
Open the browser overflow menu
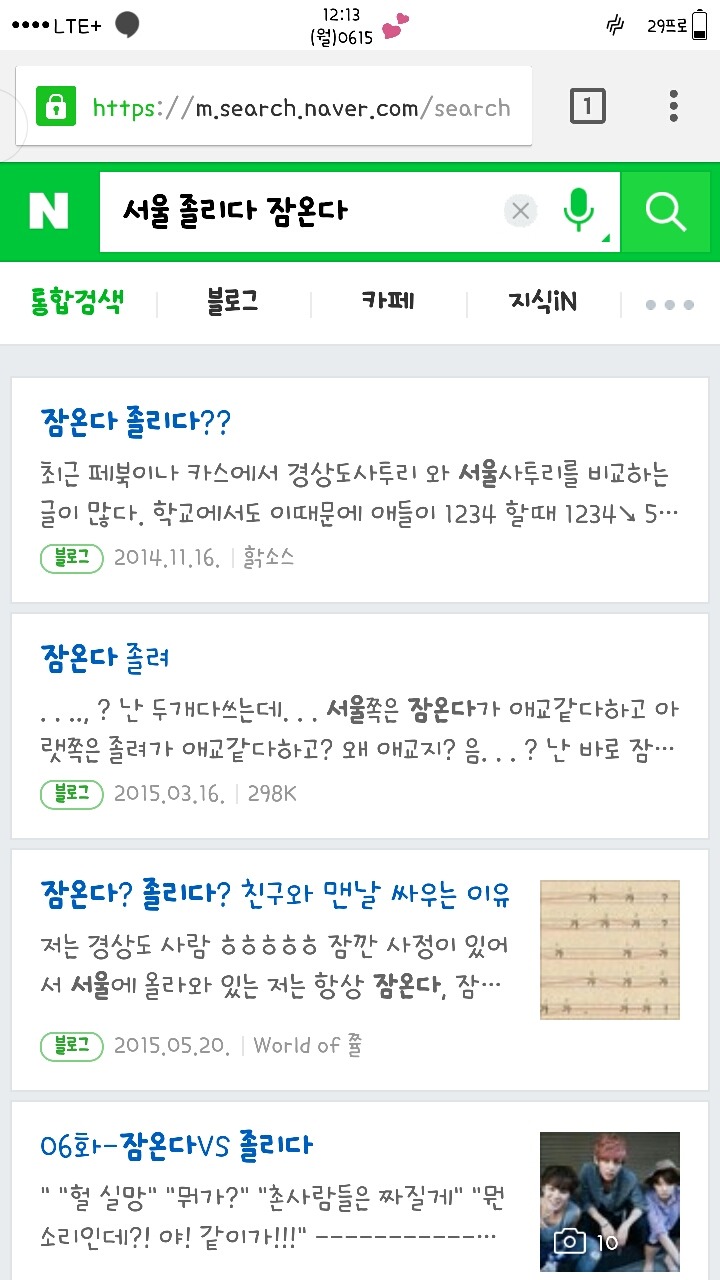pos(673,106)
